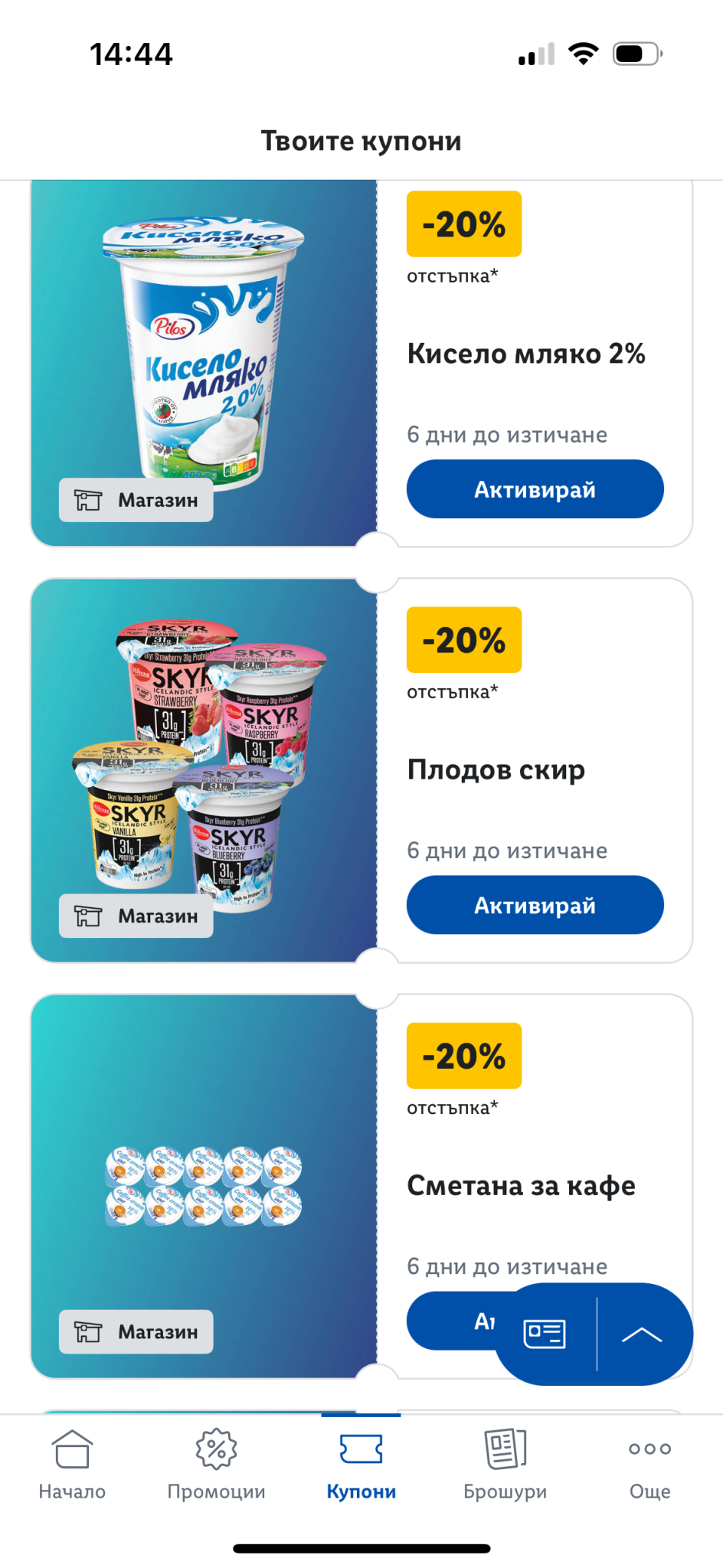Go to the Начало tab
This screenshot has height=1568, width=723.
point(72,1463)
